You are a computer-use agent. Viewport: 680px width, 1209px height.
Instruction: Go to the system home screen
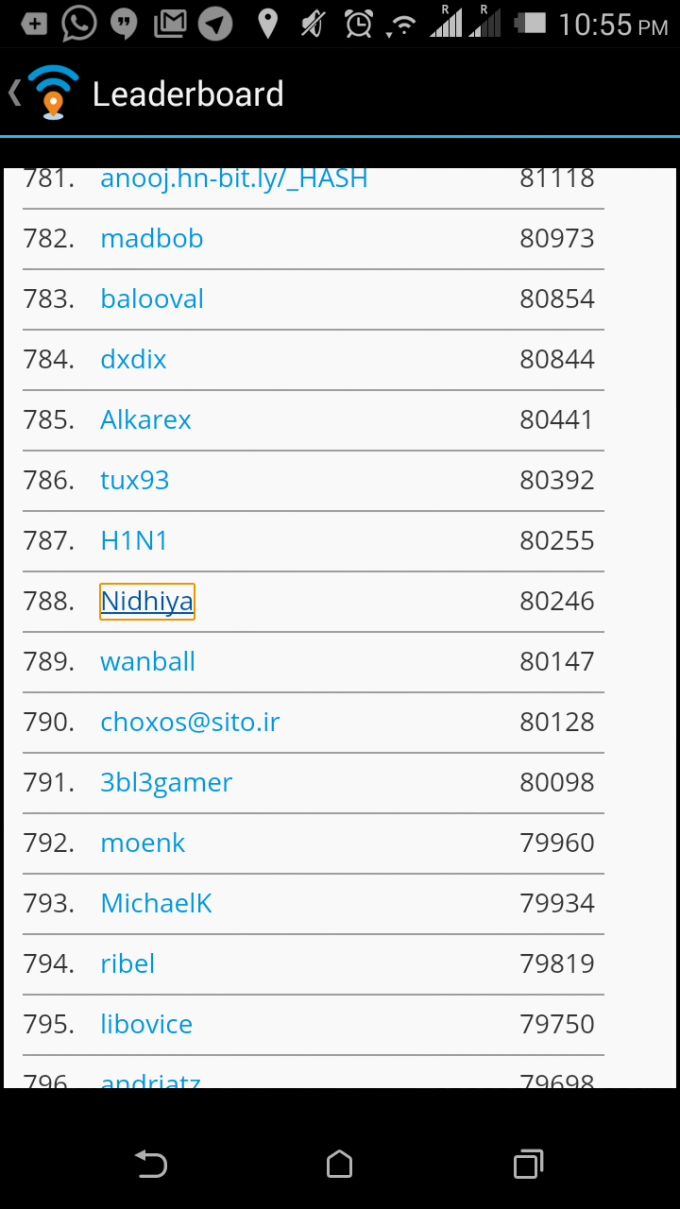(340, 1164)
